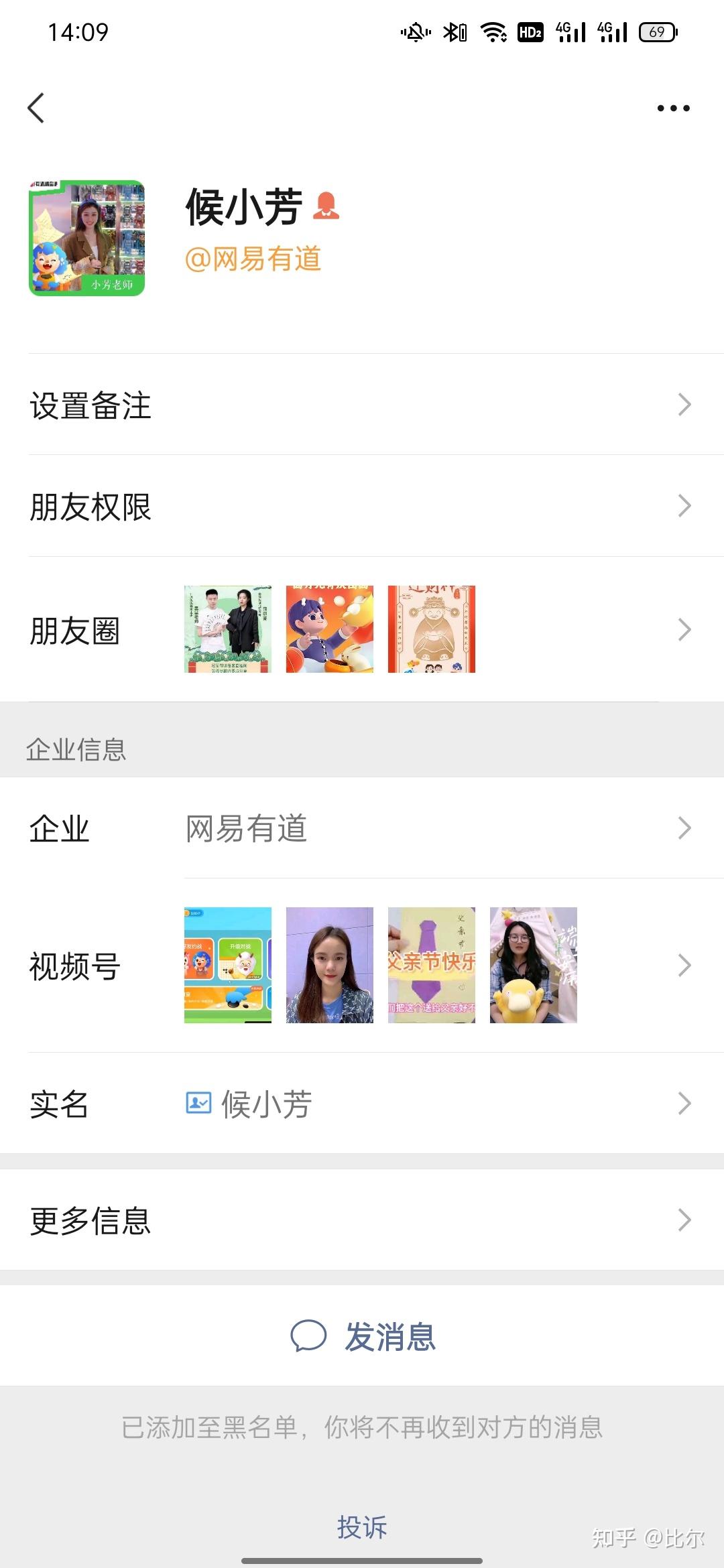Tap 发消息 to send a message
Screen dimensions: 724x1568
363,1336
